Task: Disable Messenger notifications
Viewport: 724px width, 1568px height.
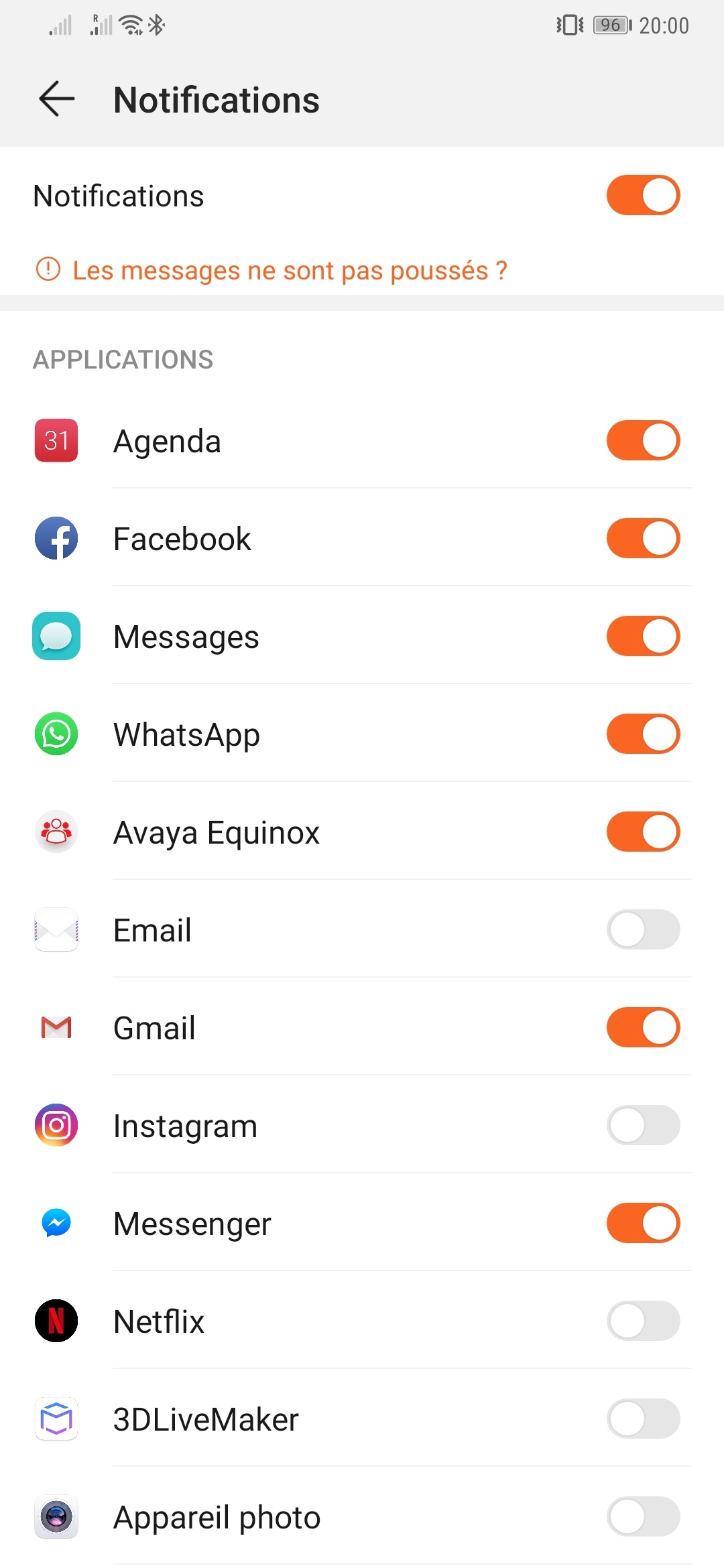Action: [x=643, y=1223]
